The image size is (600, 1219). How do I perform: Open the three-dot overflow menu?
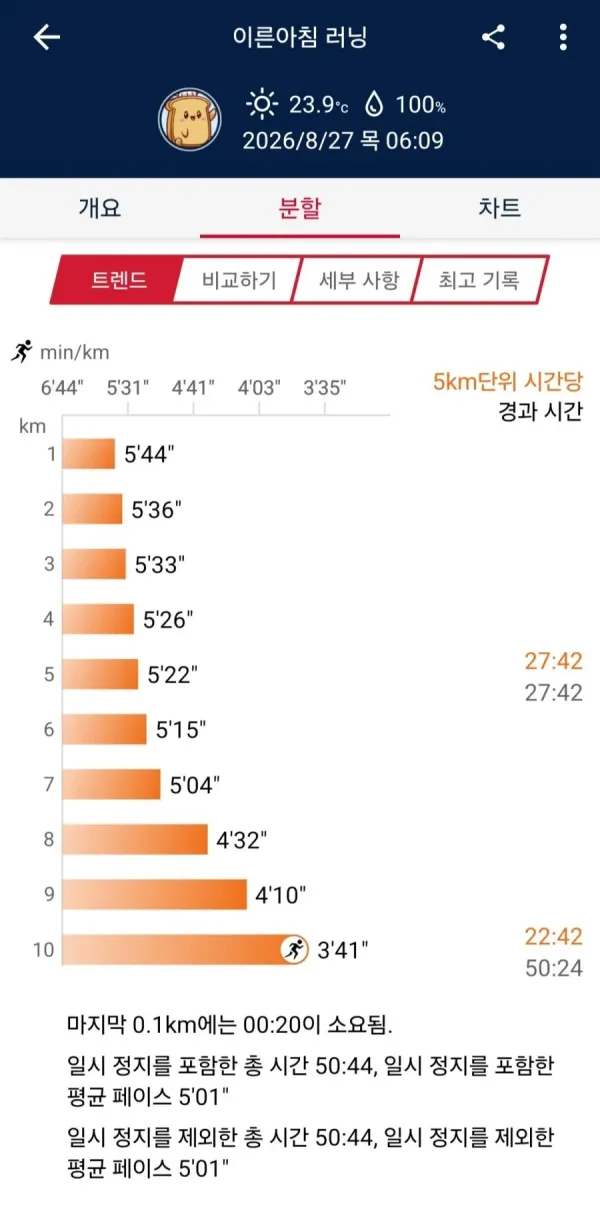pos(563,38)
